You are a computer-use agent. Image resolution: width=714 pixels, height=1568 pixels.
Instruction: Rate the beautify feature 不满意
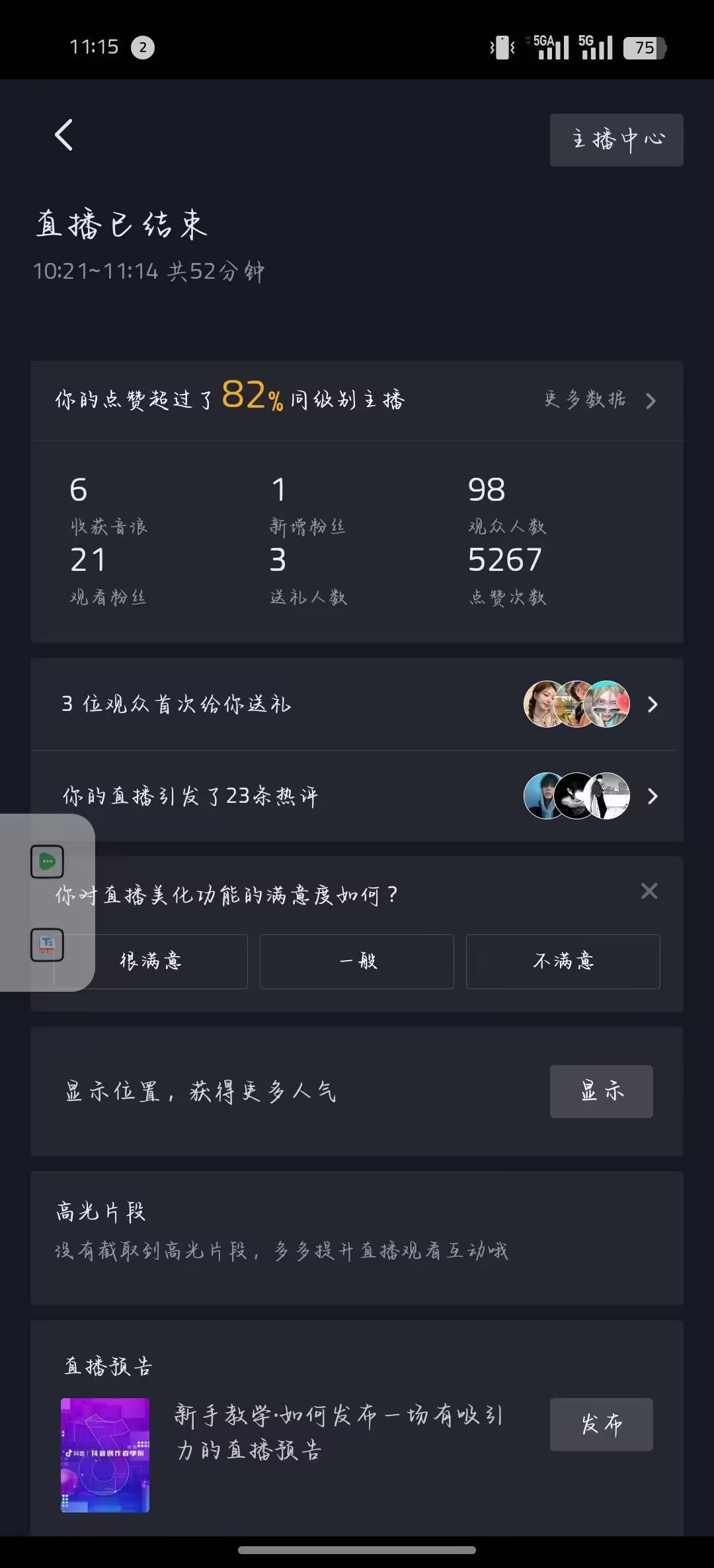563,961
